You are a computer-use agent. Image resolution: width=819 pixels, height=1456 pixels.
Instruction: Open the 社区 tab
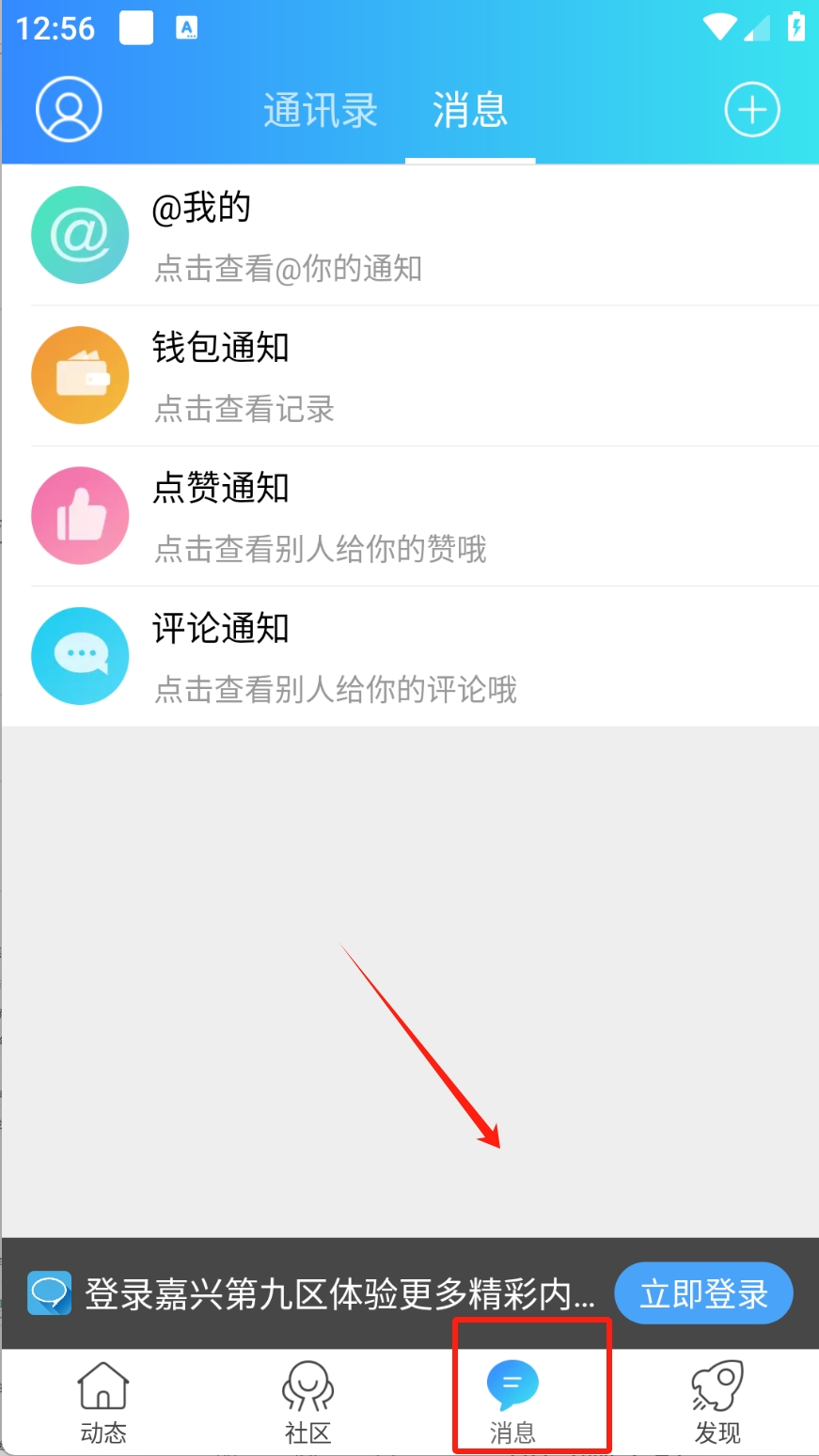pyautogui.click(x=308, y=1402)
